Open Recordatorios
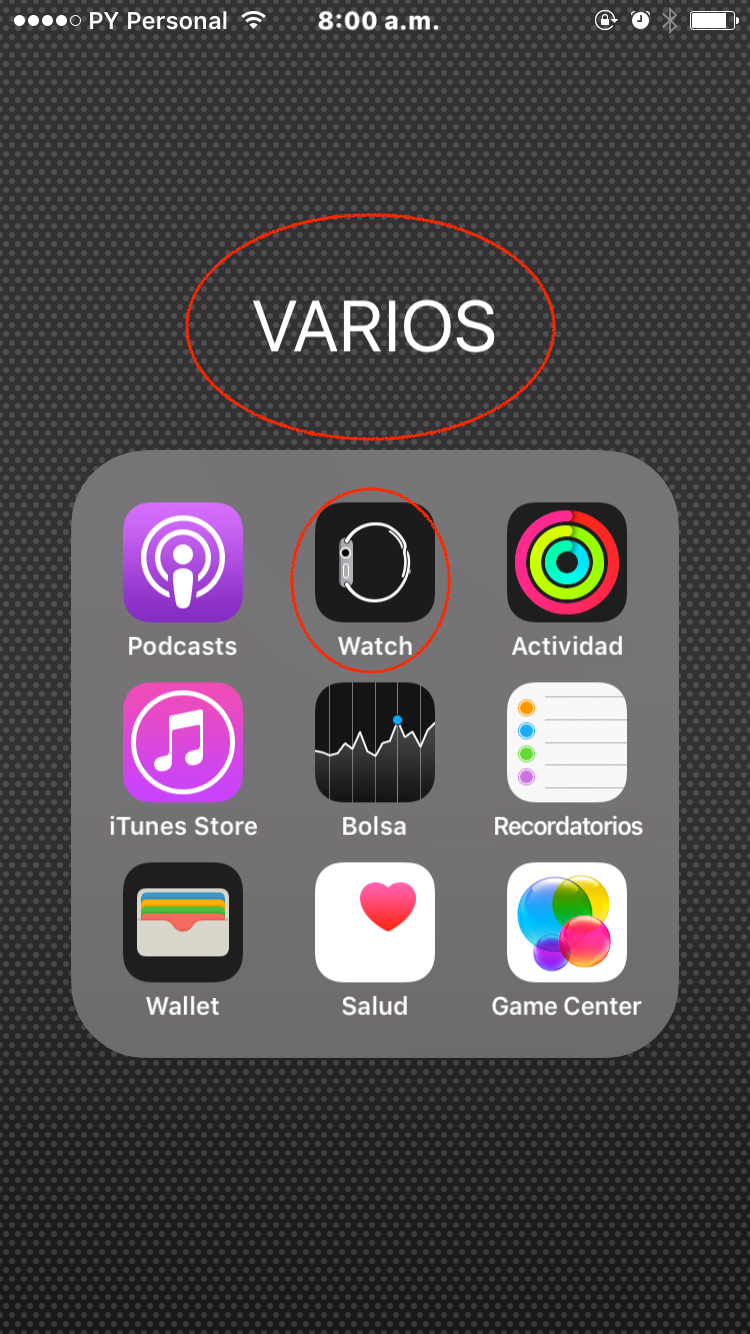The height and width of the screenshot is (1334, 750). (567, 742)
